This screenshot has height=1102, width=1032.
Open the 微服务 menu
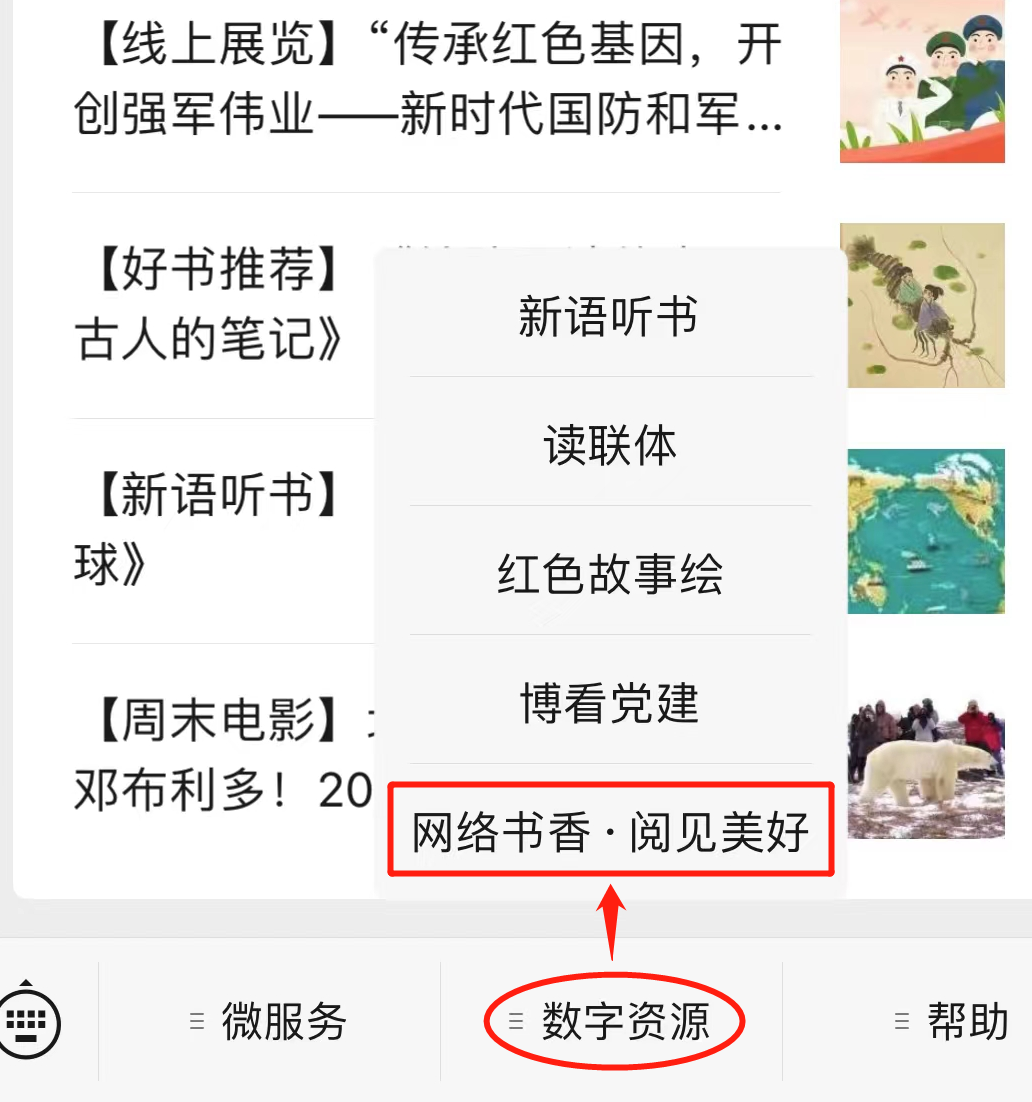click(270, 1022)
